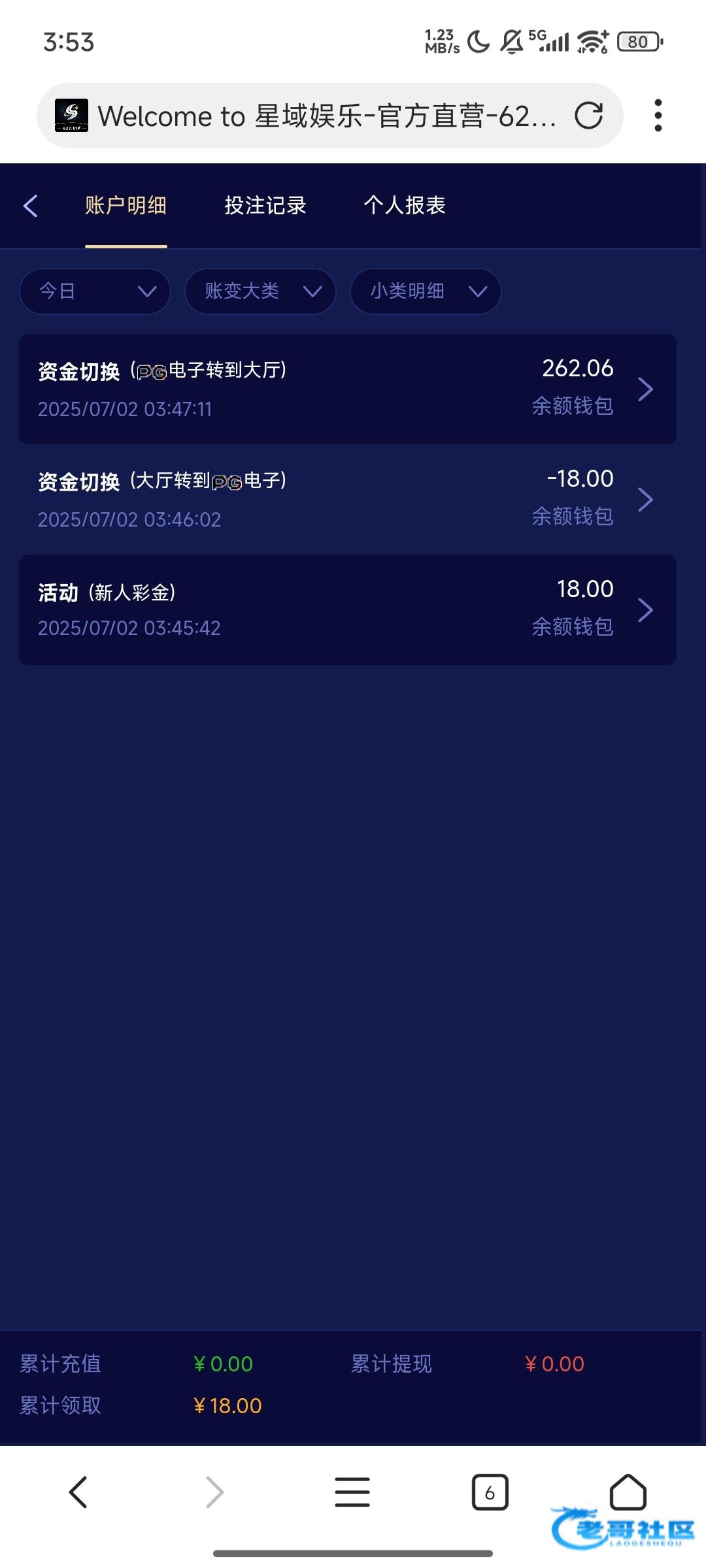Image resolution: width=706 pixels, height=1568 pixels.
Task: Open the browser three-dot overflow menu
Action: tap(658, 116)
